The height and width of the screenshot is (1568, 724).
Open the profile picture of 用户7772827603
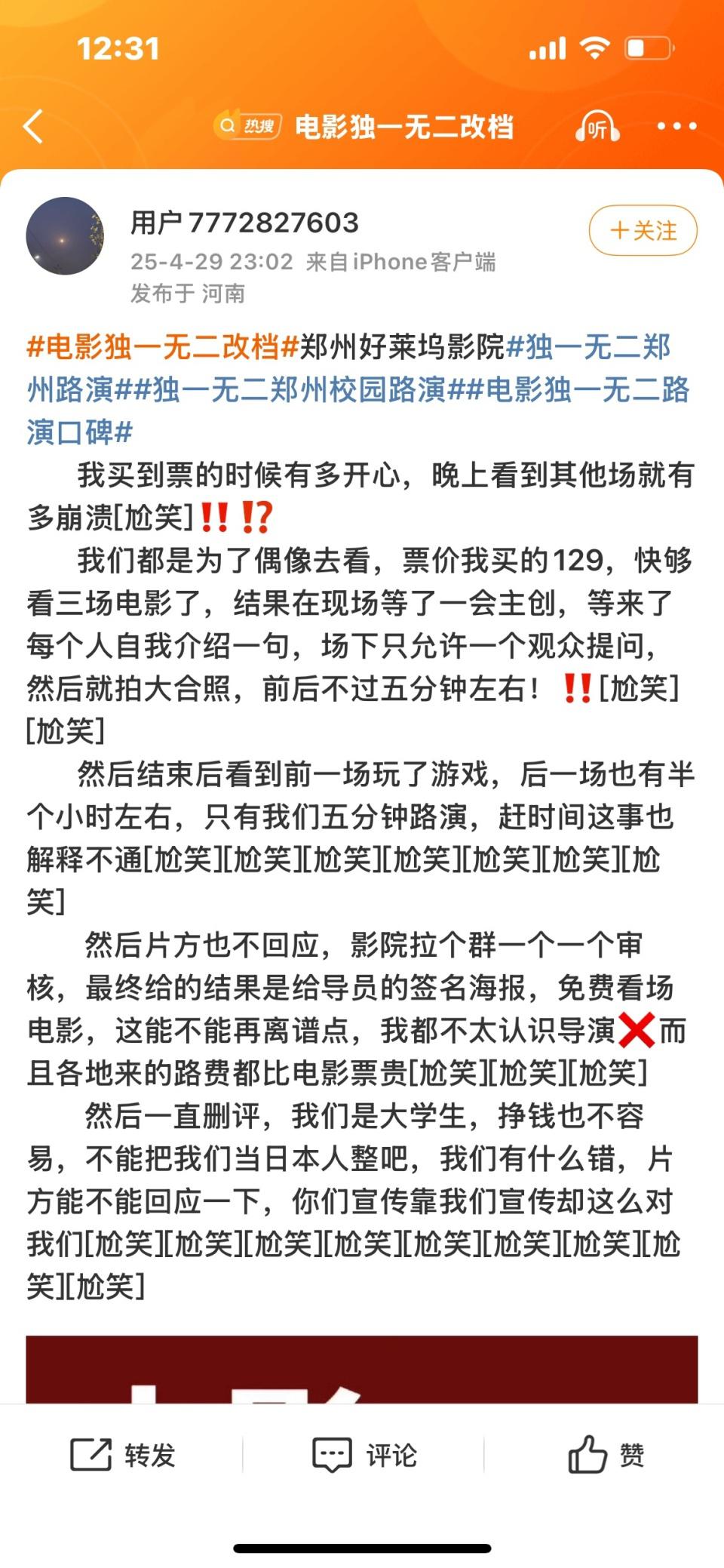[65, 236]
